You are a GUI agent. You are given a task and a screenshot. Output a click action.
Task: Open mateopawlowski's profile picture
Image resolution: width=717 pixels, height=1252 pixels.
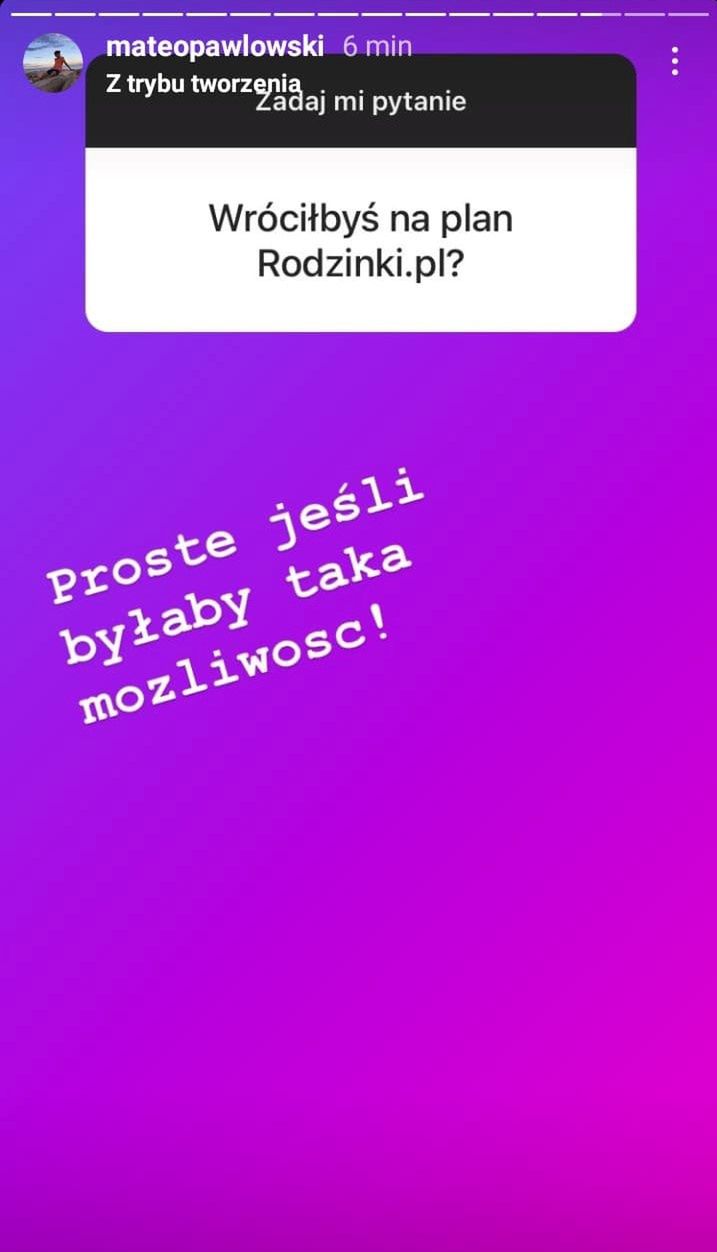pos(53,63)
